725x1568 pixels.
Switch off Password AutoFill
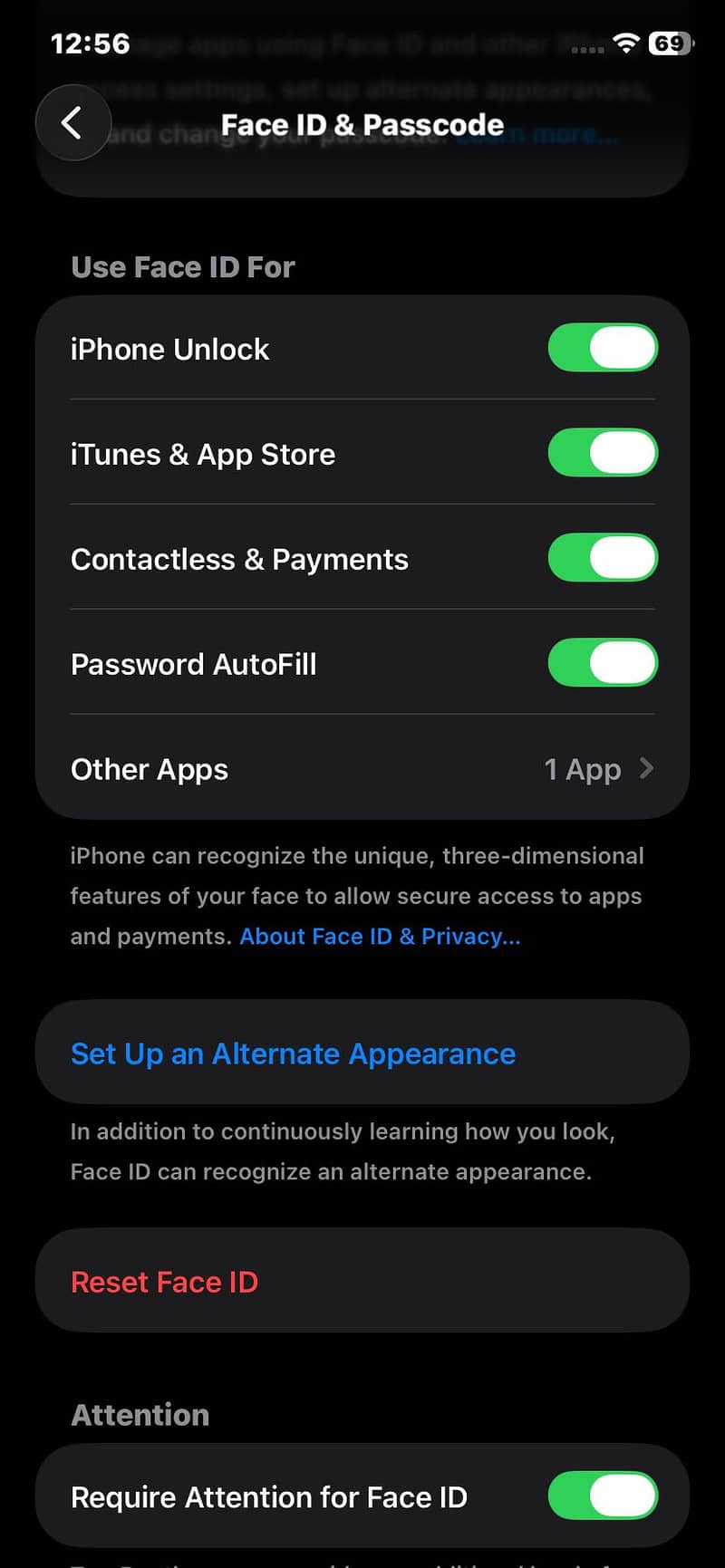coord(602,663)
